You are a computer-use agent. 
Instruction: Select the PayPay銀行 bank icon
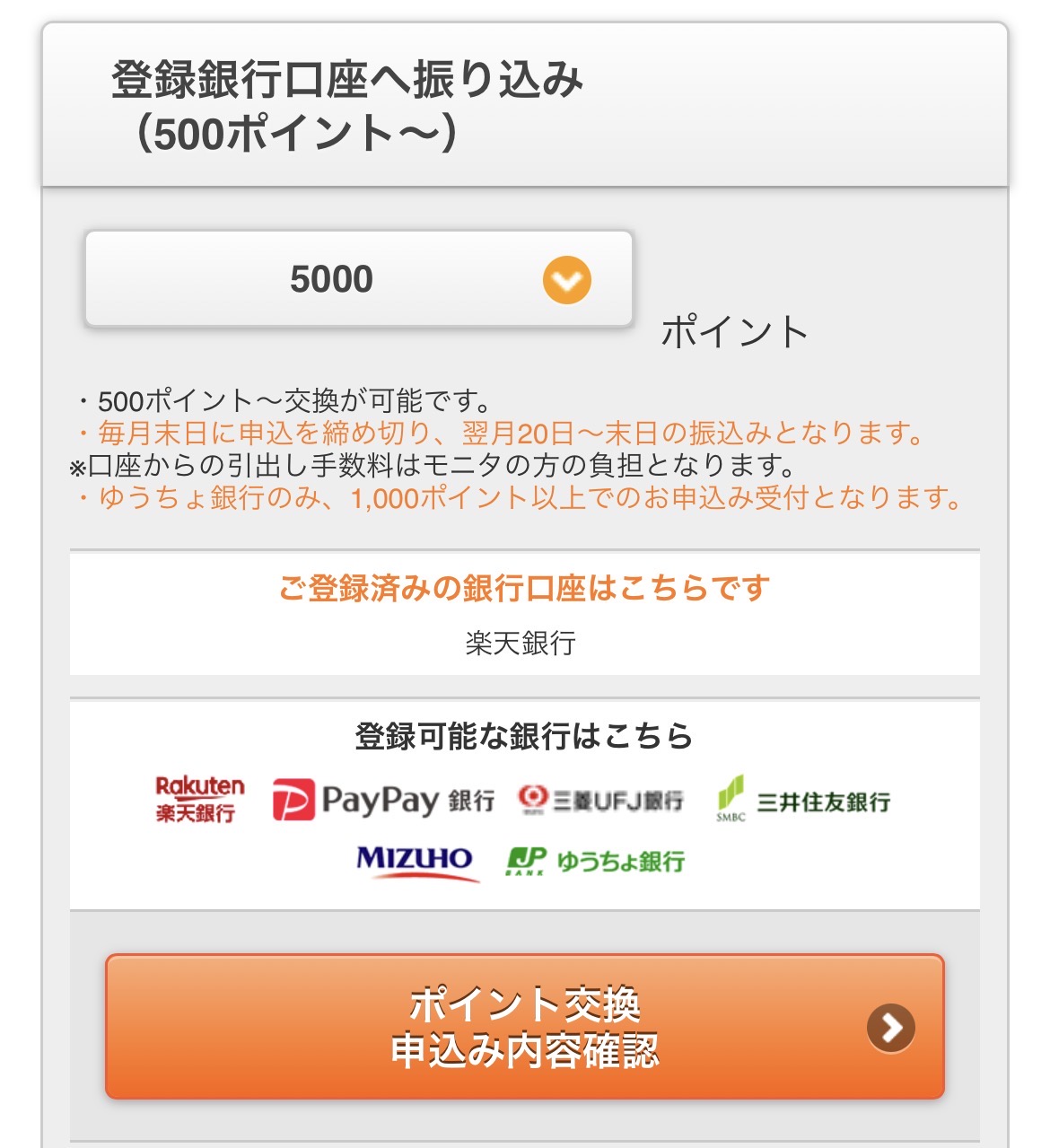(381, 799)
